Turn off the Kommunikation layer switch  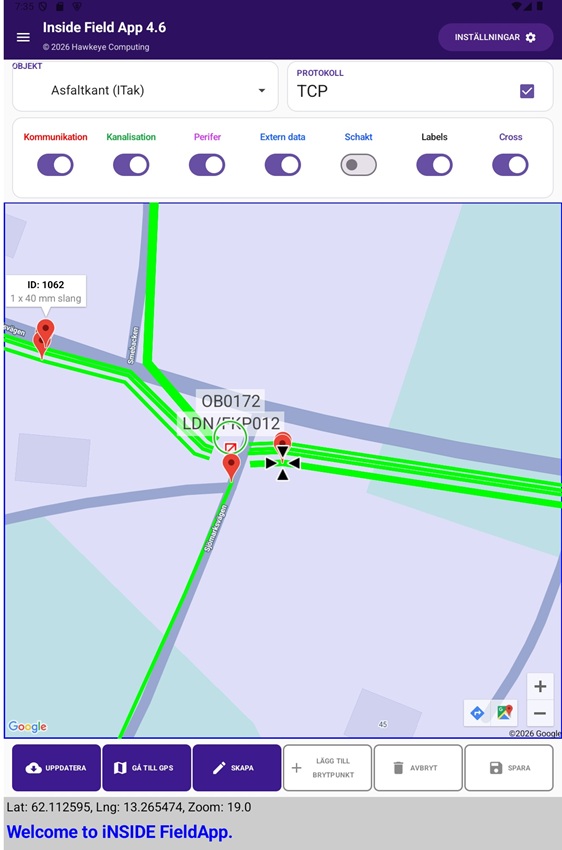55,165
